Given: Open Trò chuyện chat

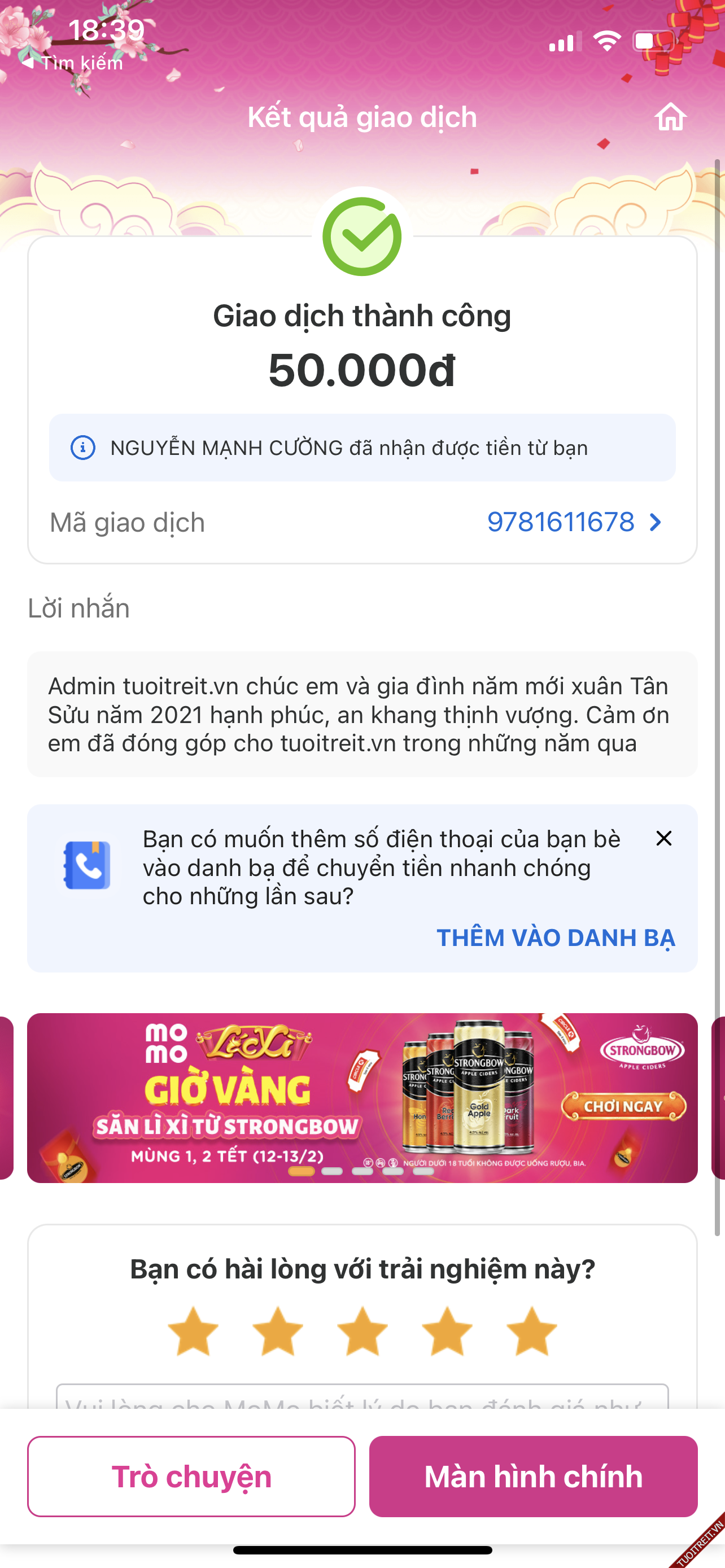Looking at the screenshot, I should click(x=191, y=1476).
